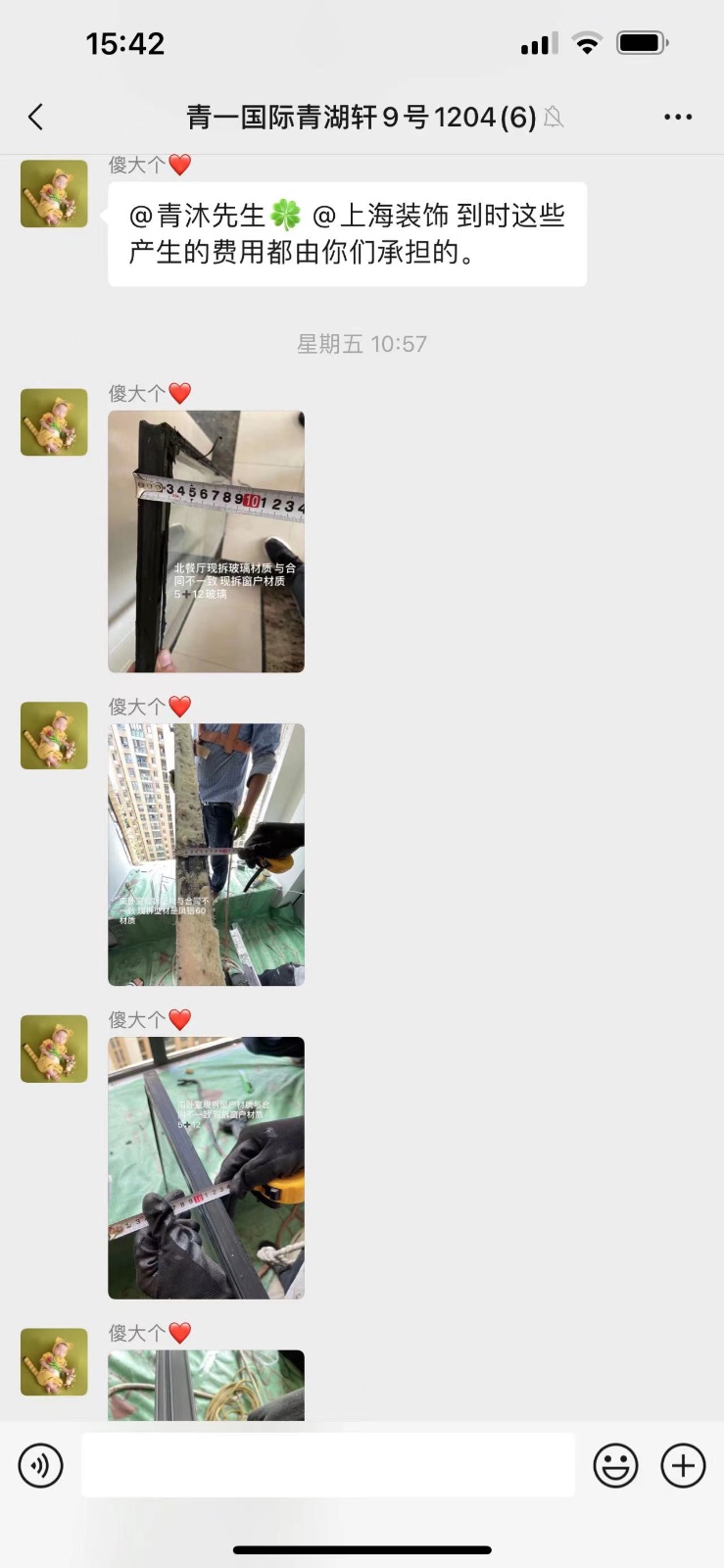Open the emoji sticker panel
The height and width of the screenshot is (1568, 724).
click(615, 1465)
